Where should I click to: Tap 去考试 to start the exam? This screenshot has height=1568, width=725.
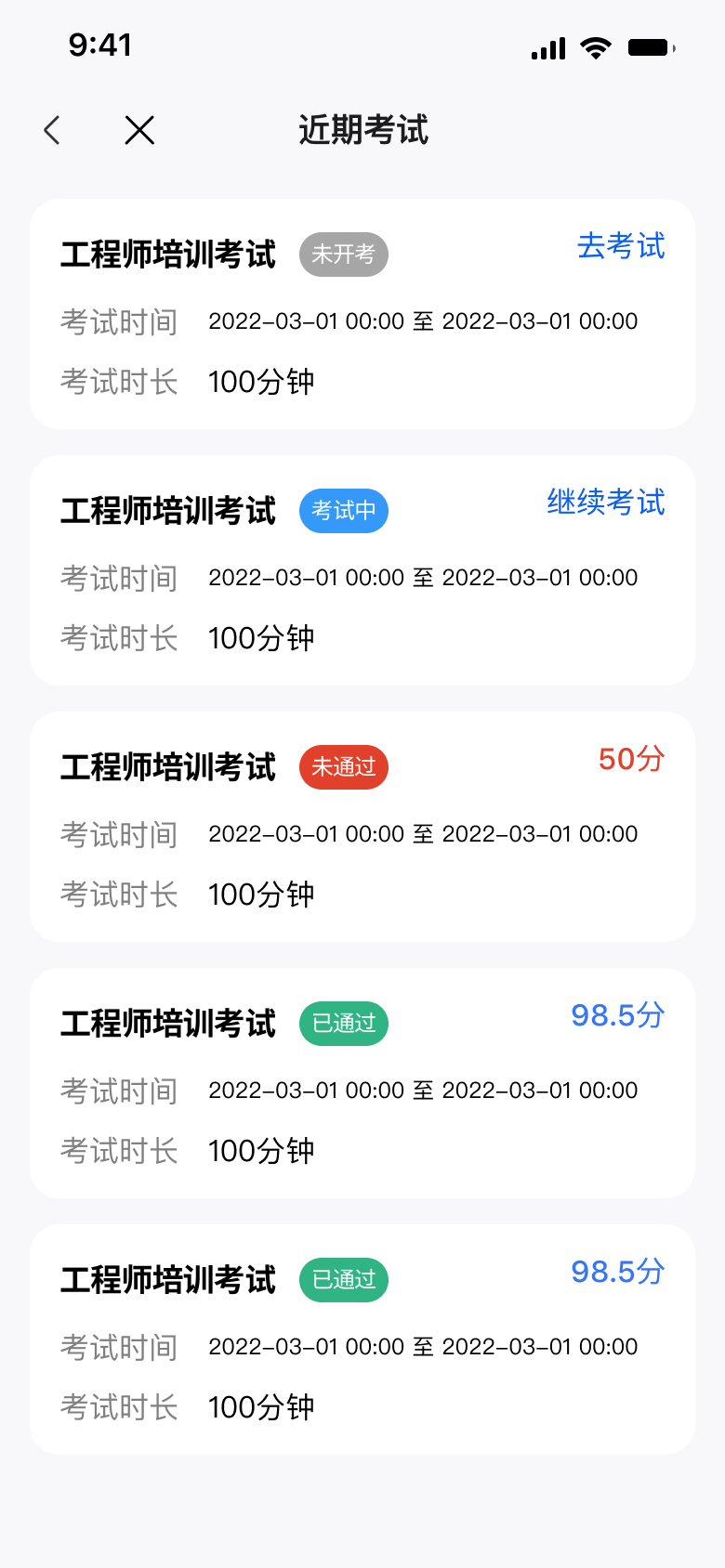(621, 246)
